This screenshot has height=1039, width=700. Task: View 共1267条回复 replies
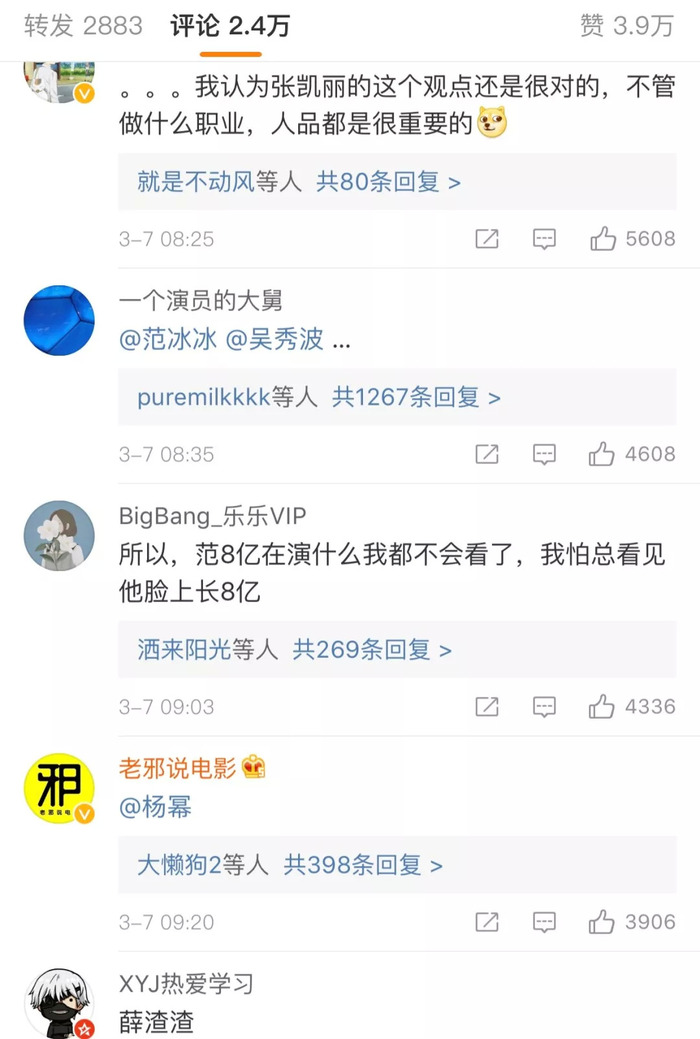(416, 397)
